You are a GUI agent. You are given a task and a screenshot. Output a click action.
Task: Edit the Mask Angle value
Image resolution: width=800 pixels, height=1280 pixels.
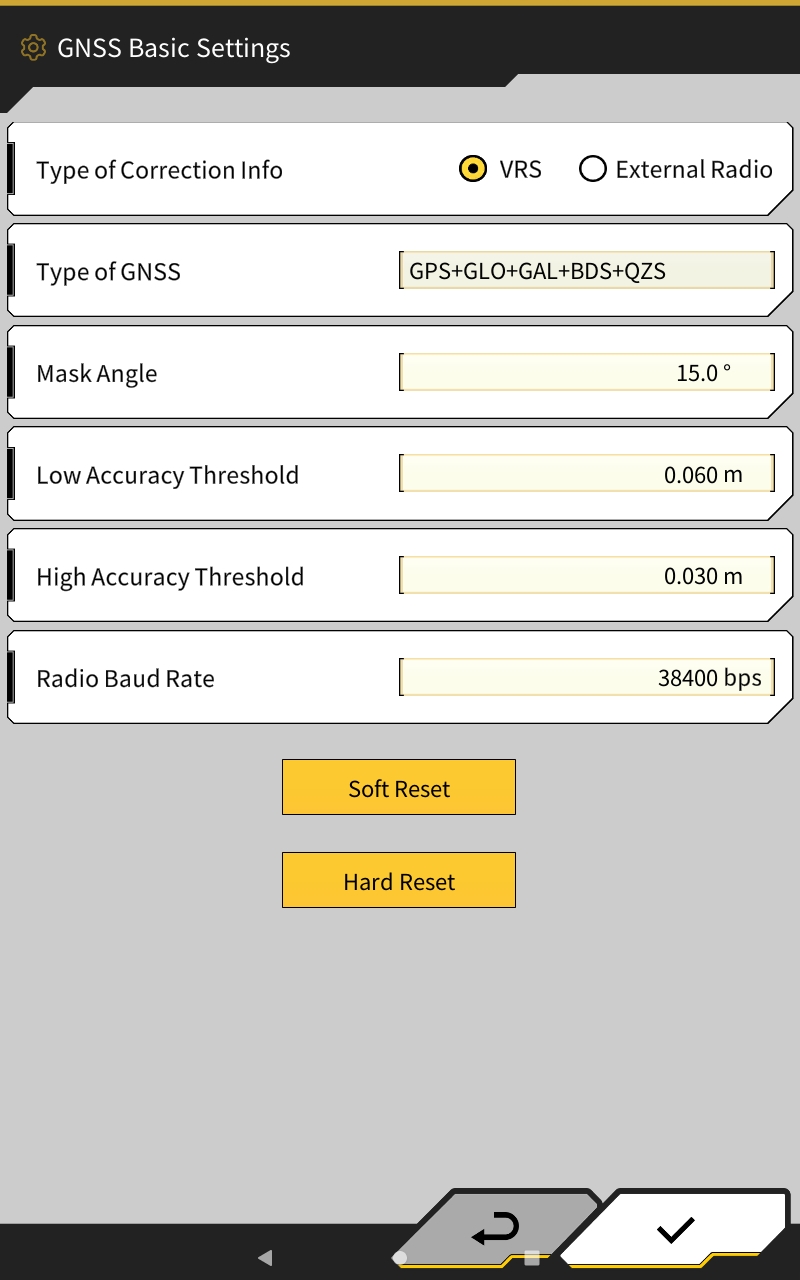tap(586, 372)
